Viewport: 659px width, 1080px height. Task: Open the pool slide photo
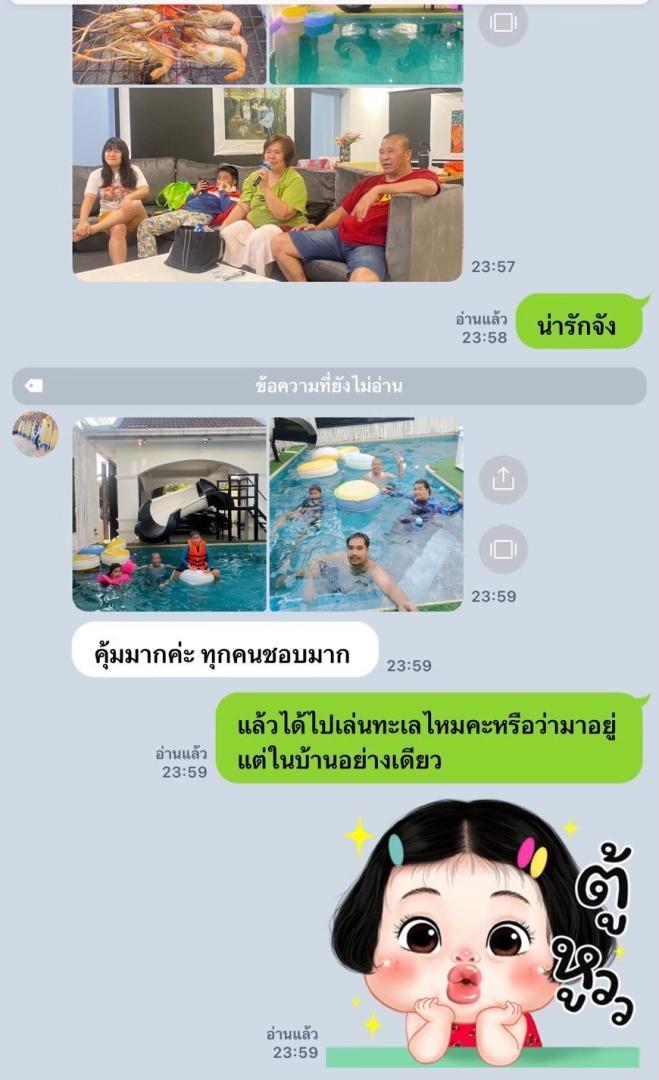[169, 514]
